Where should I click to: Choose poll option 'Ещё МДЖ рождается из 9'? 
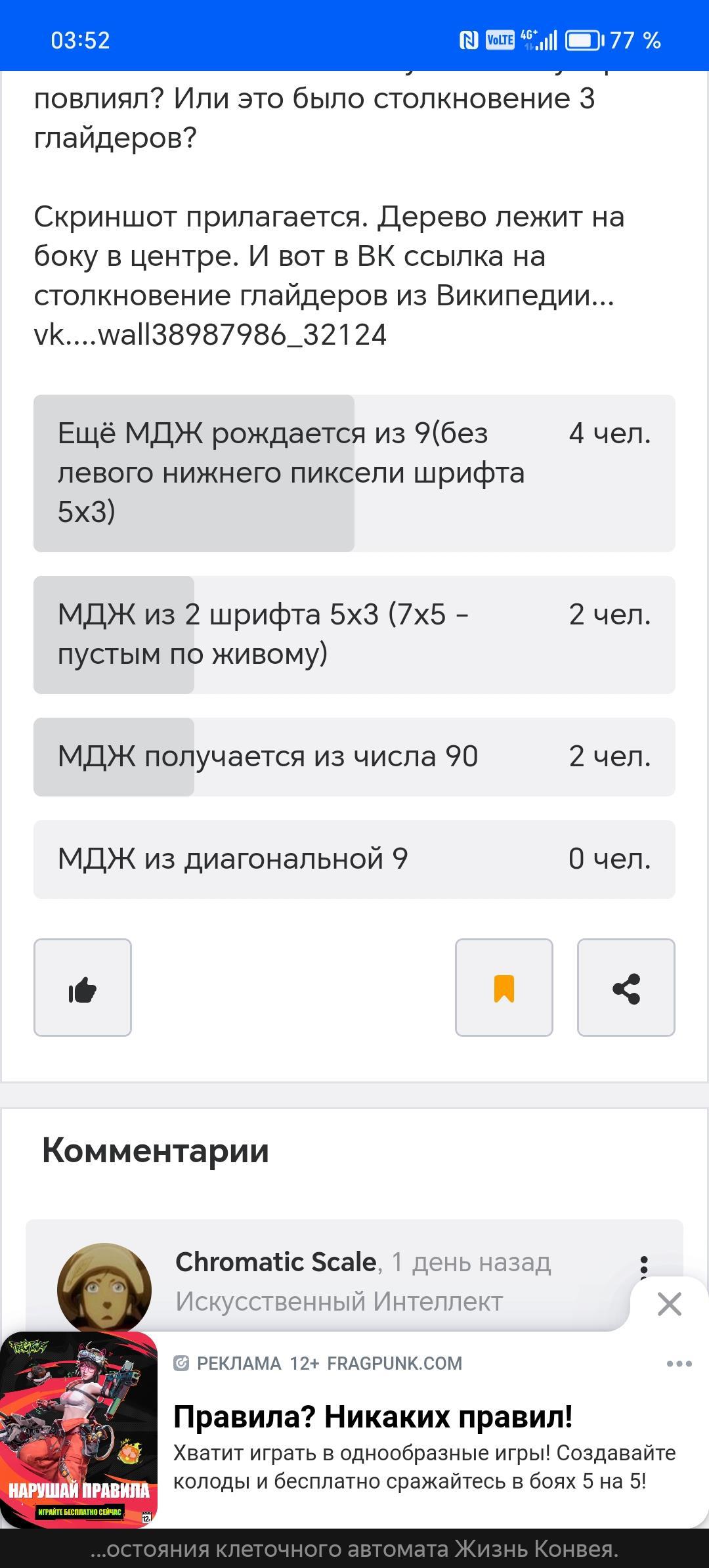coord(354,473)
